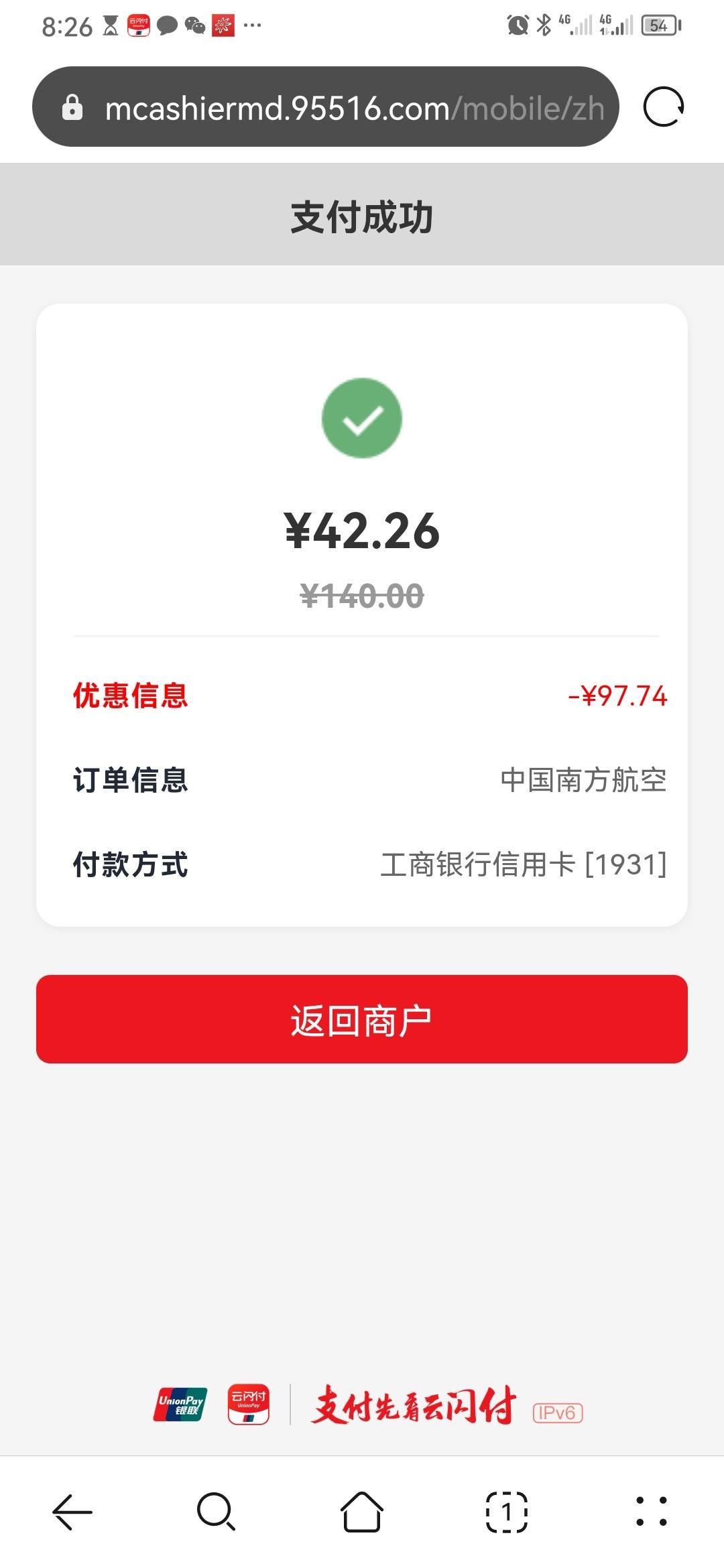The width and height of the screenshot is (724, 1568).
Task: Open the browser search icon
Action: pyautogui.click(x=217, y=1512)
